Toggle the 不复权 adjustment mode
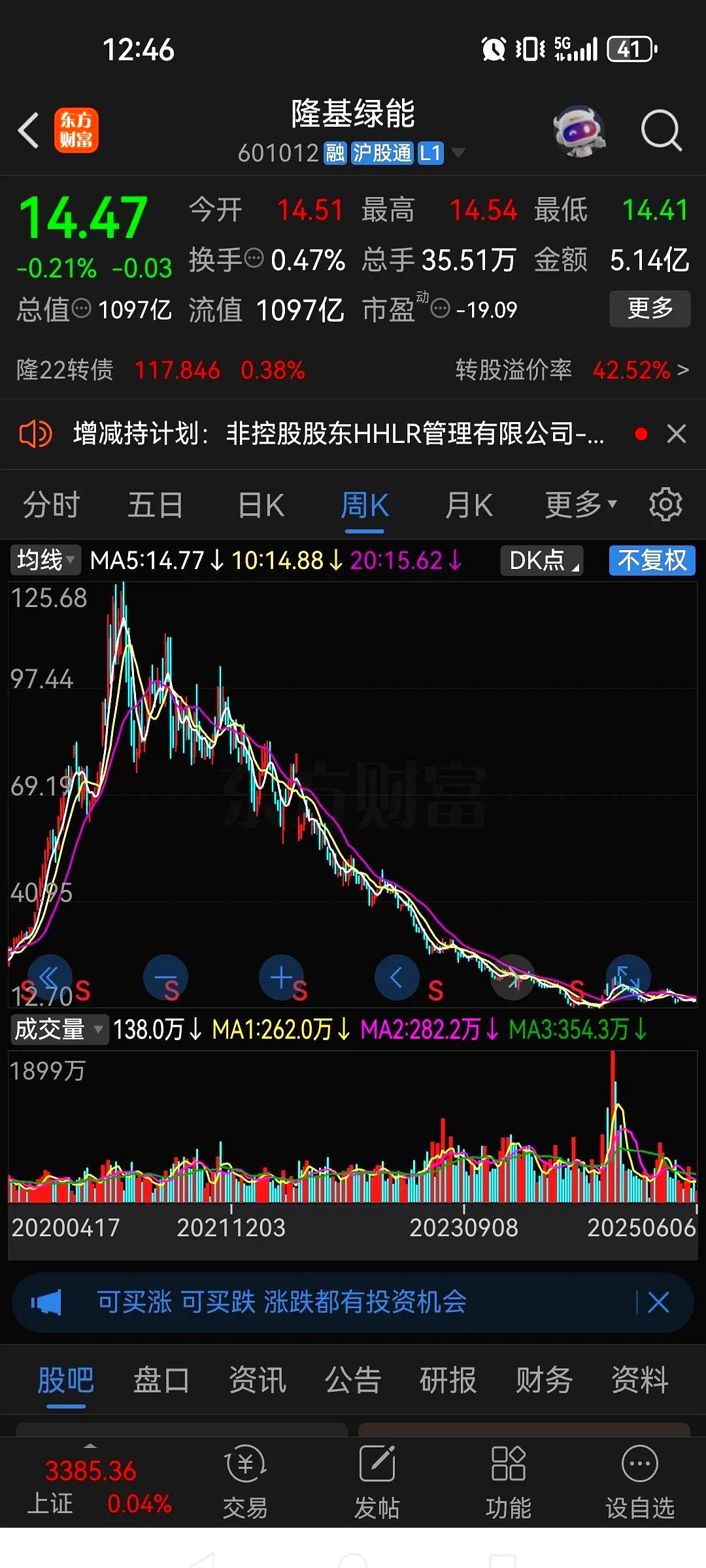This screenshot has height=1568, width=706. point(652,560)
